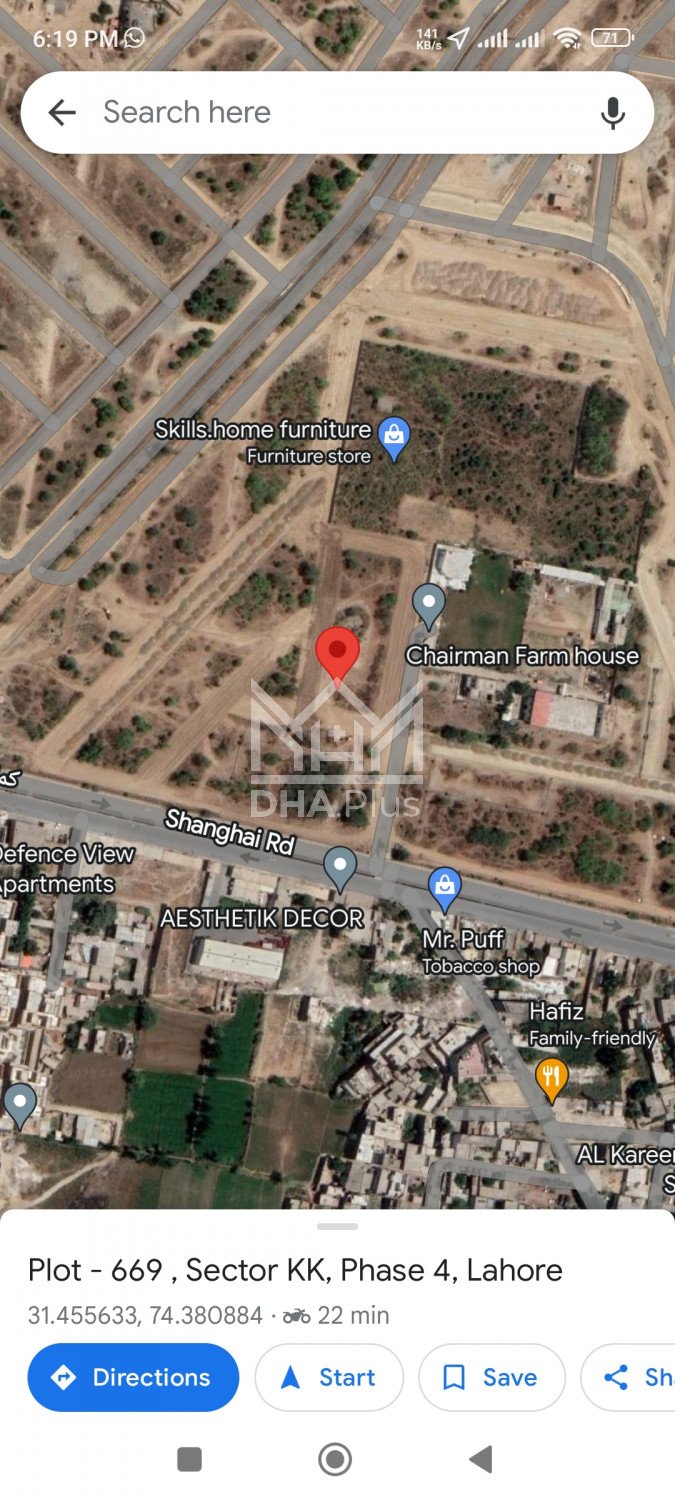
Task: Get Directions to Plot 669
Action: coord(133,1377)
